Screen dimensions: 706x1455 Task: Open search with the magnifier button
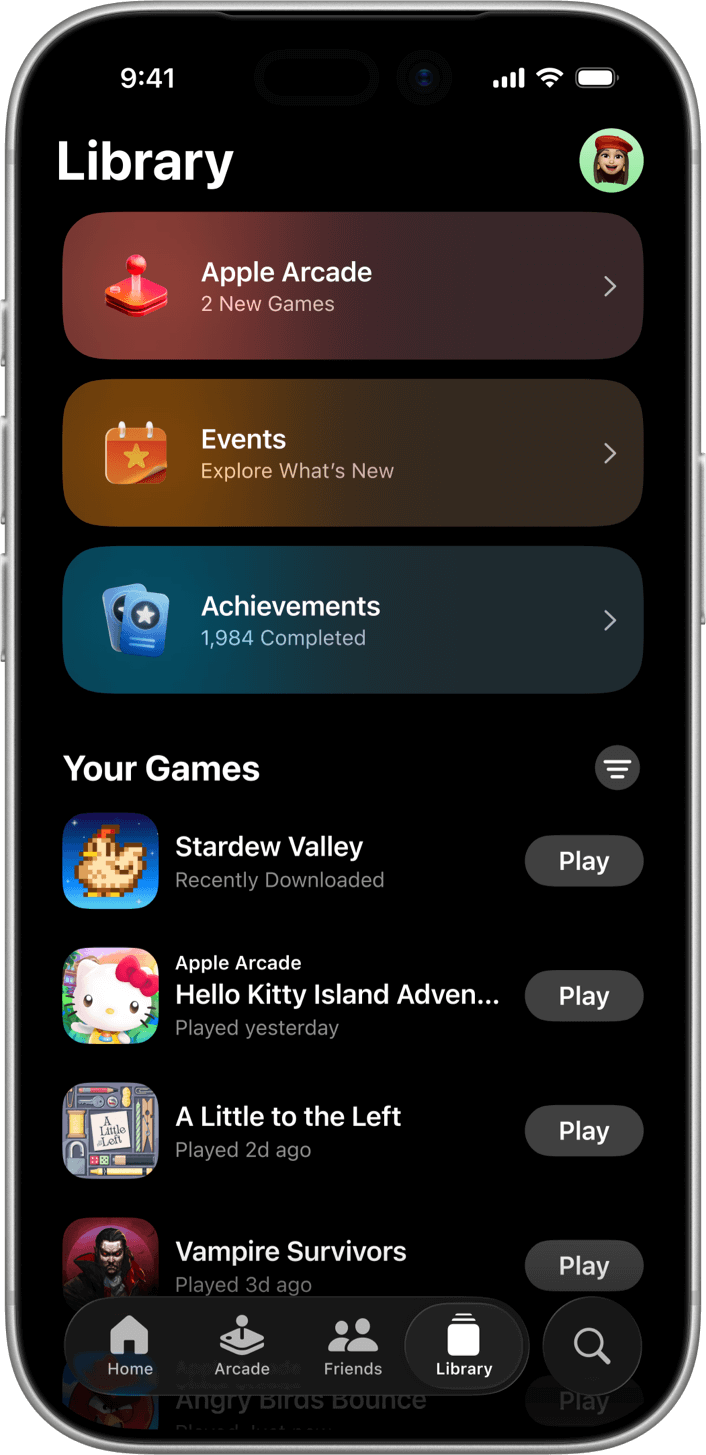click(592, 1346)
